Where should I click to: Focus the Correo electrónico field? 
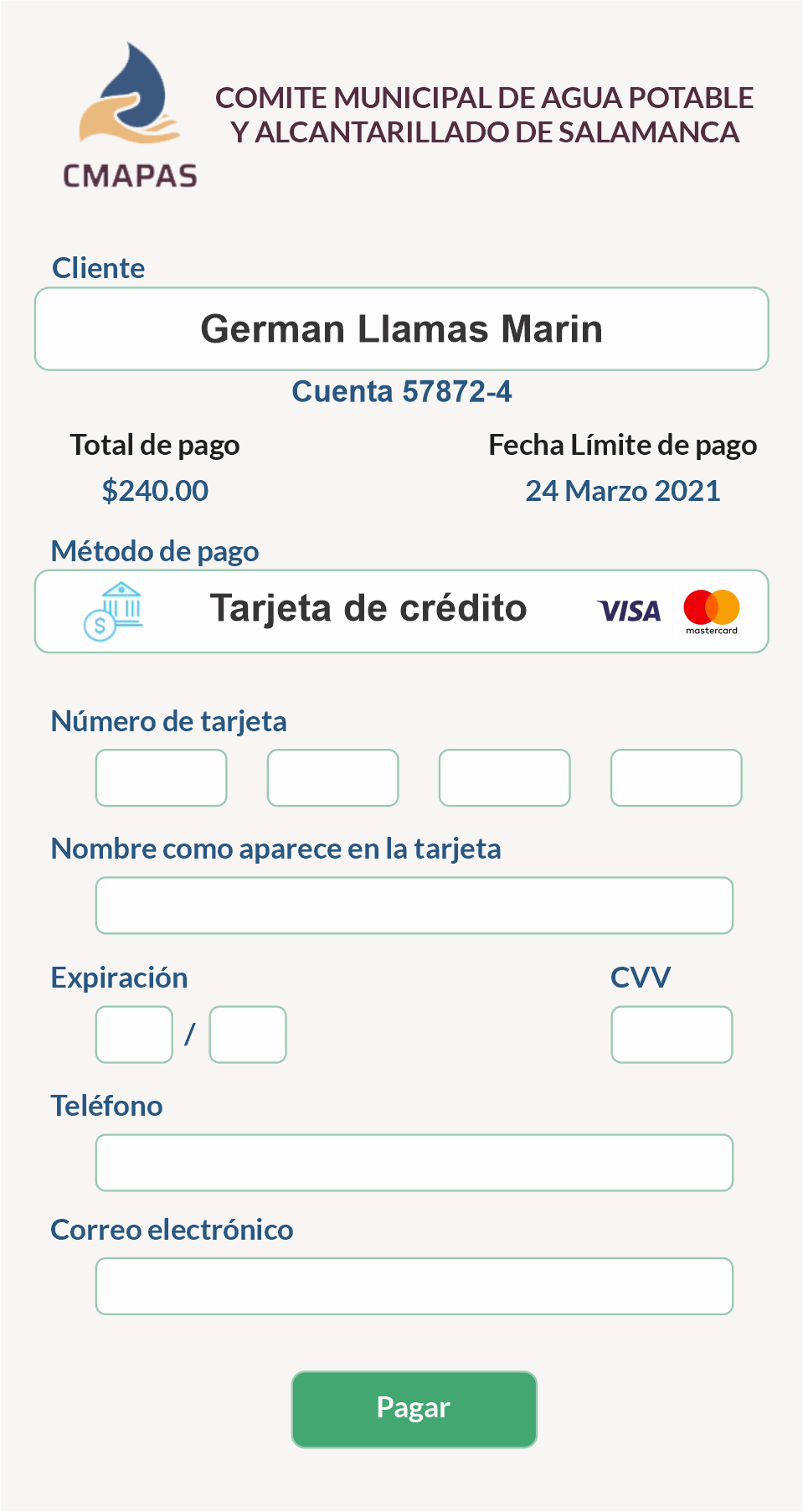point(414,1286)
